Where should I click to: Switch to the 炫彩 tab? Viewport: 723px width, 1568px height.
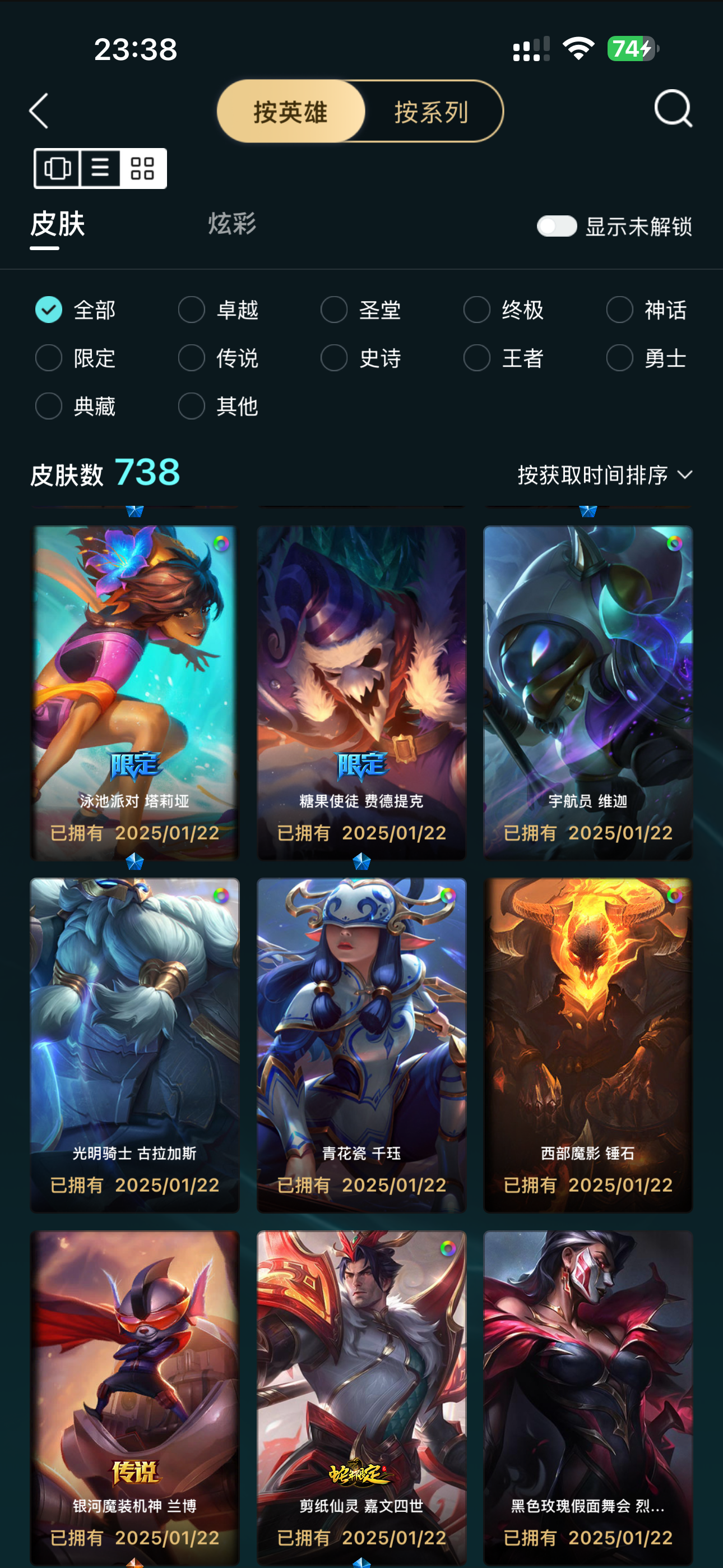click(x=232, y=224)
